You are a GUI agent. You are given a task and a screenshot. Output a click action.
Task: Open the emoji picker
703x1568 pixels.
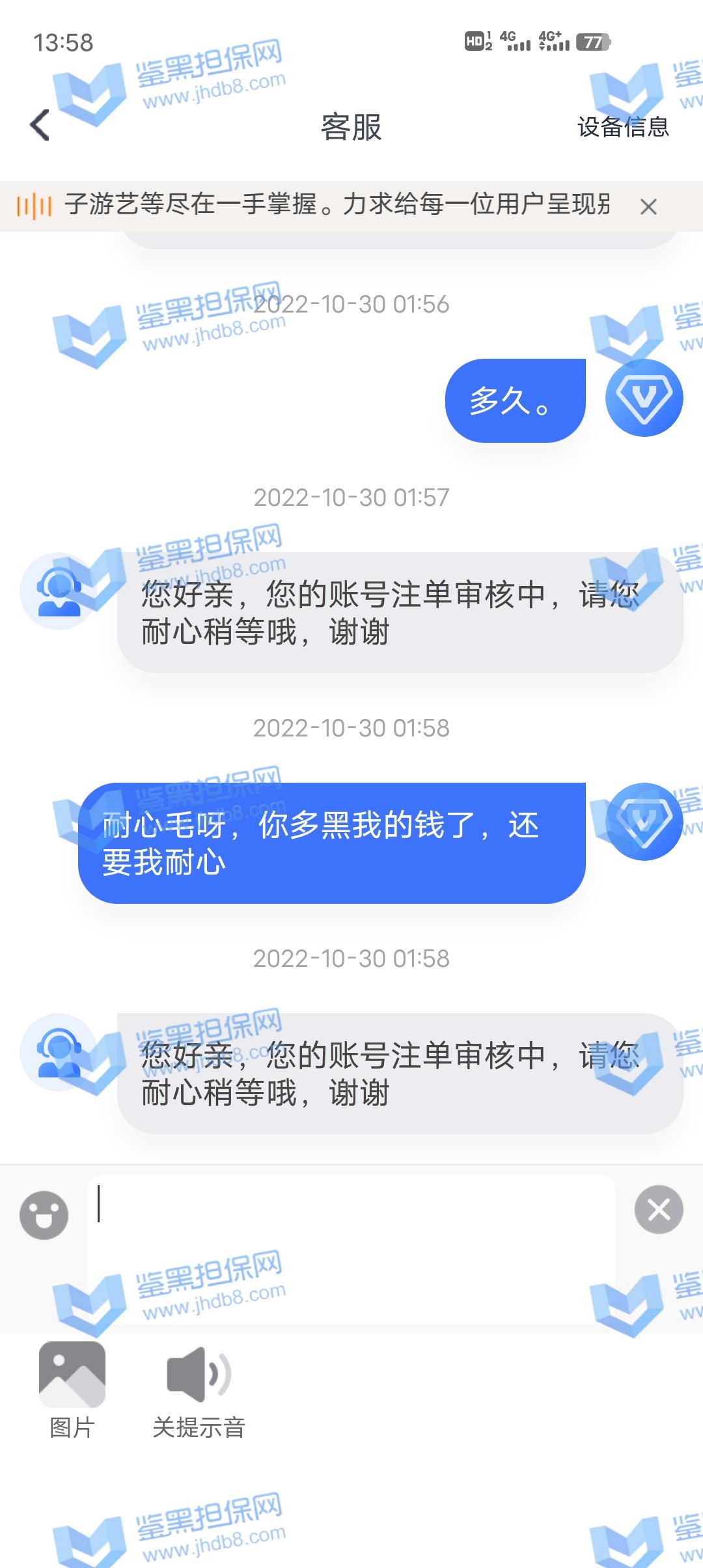[44, 1215]
